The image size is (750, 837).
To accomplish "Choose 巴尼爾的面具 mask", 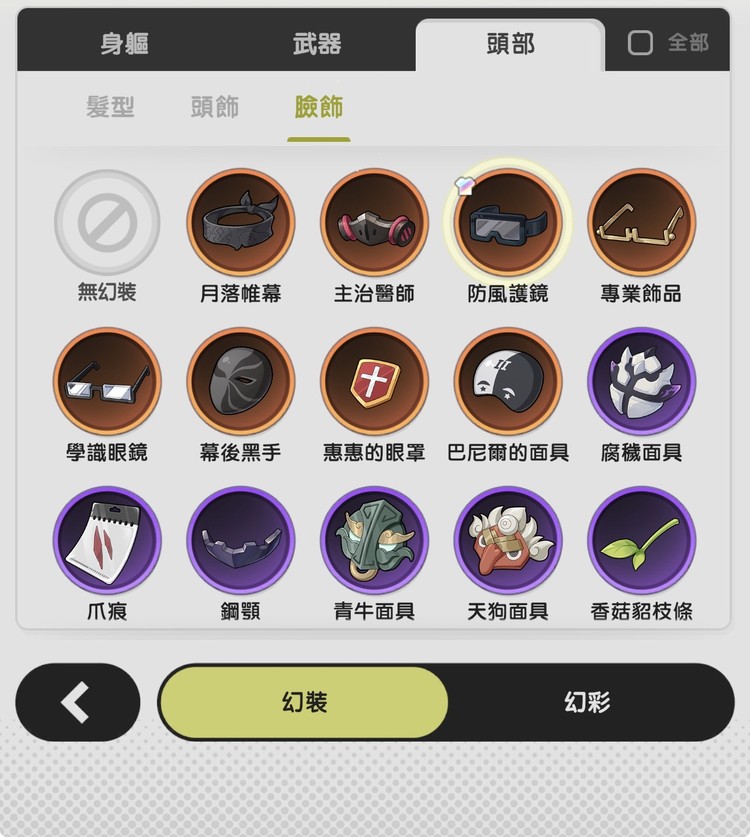I will coord(508,381).
